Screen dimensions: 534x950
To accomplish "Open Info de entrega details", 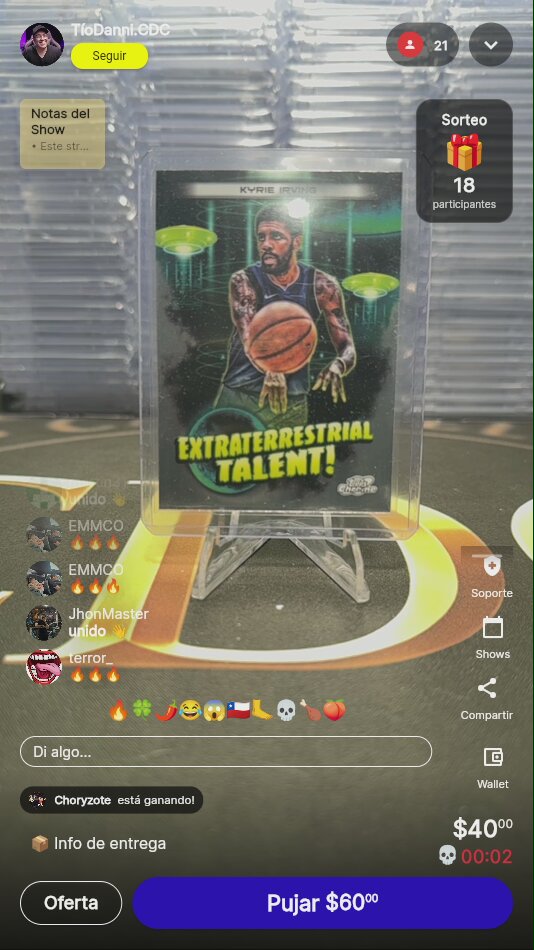I will tap(98, 843).
